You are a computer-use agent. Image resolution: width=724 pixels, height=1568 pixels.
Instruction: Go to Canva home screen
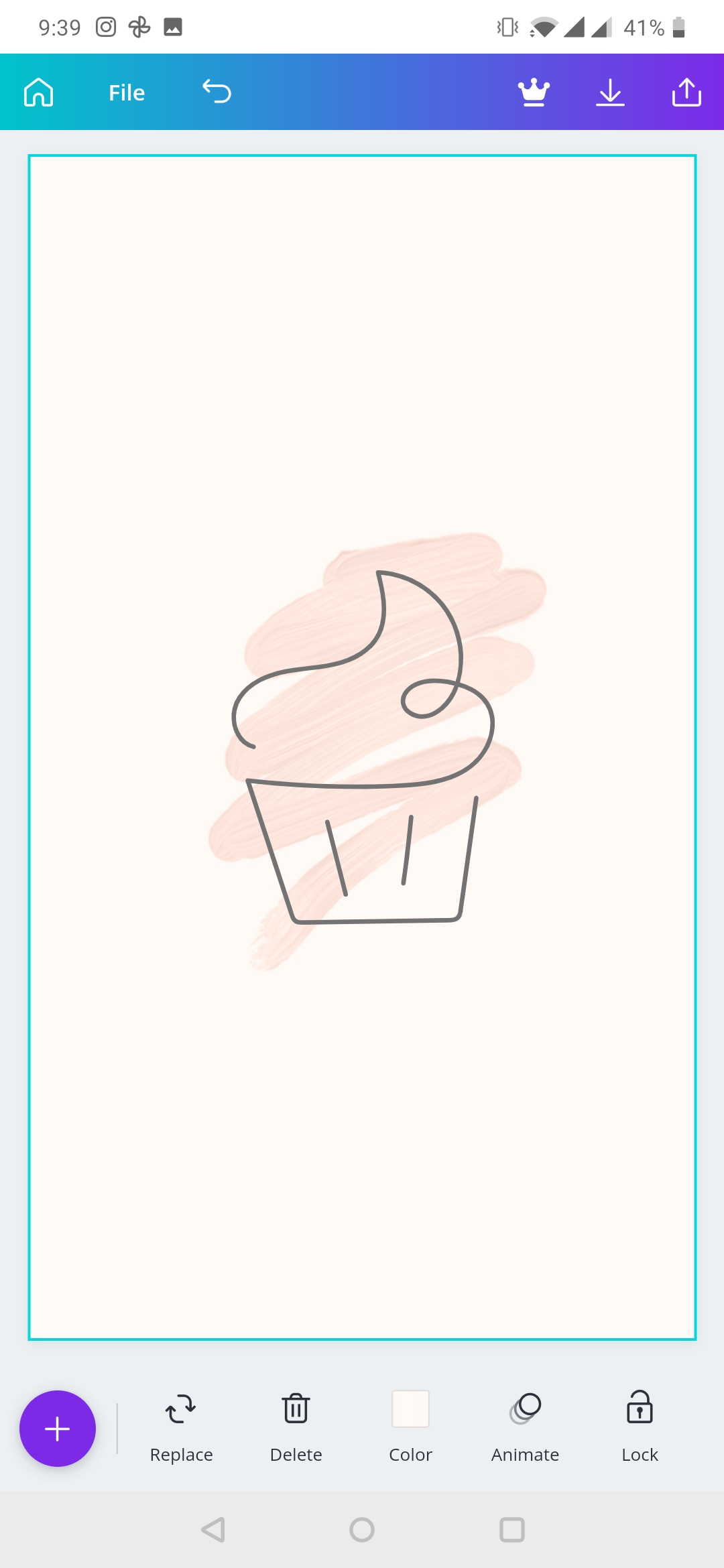coord(38,92)
